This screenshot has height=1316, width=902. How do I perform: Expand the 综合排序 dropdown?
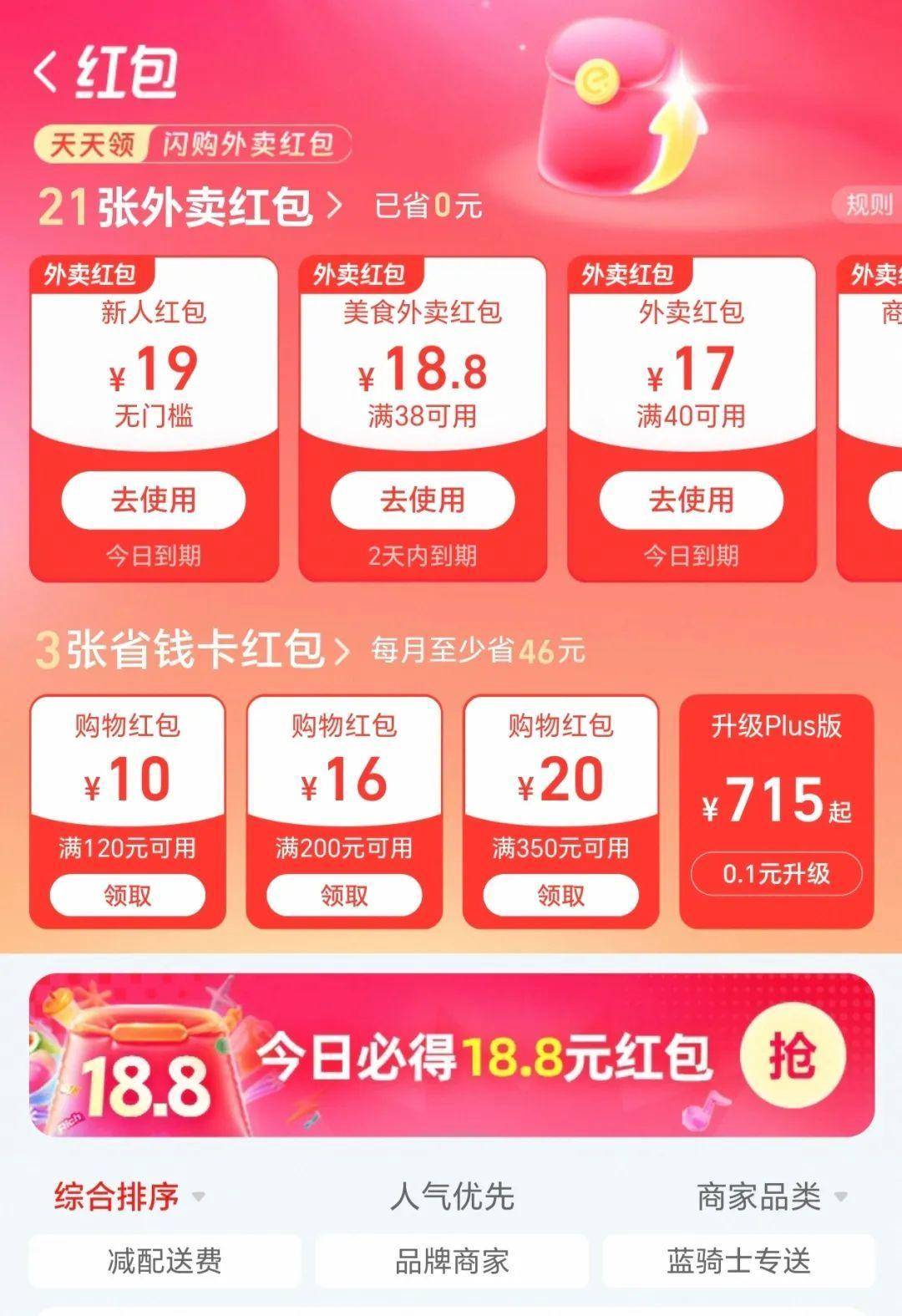[129, 1197]
